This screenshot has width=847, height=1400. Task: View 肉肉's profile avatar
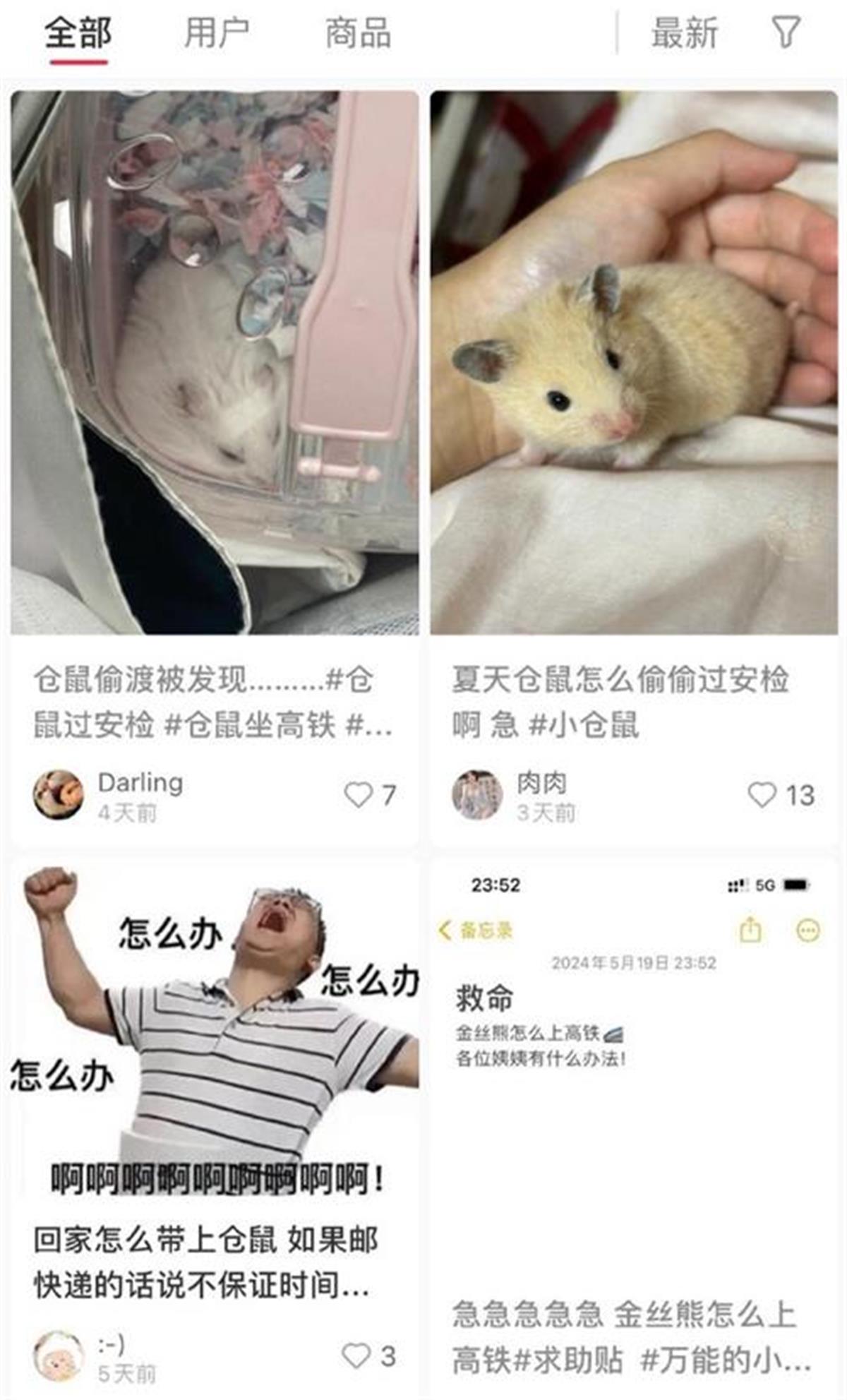(x=477, y=795)
